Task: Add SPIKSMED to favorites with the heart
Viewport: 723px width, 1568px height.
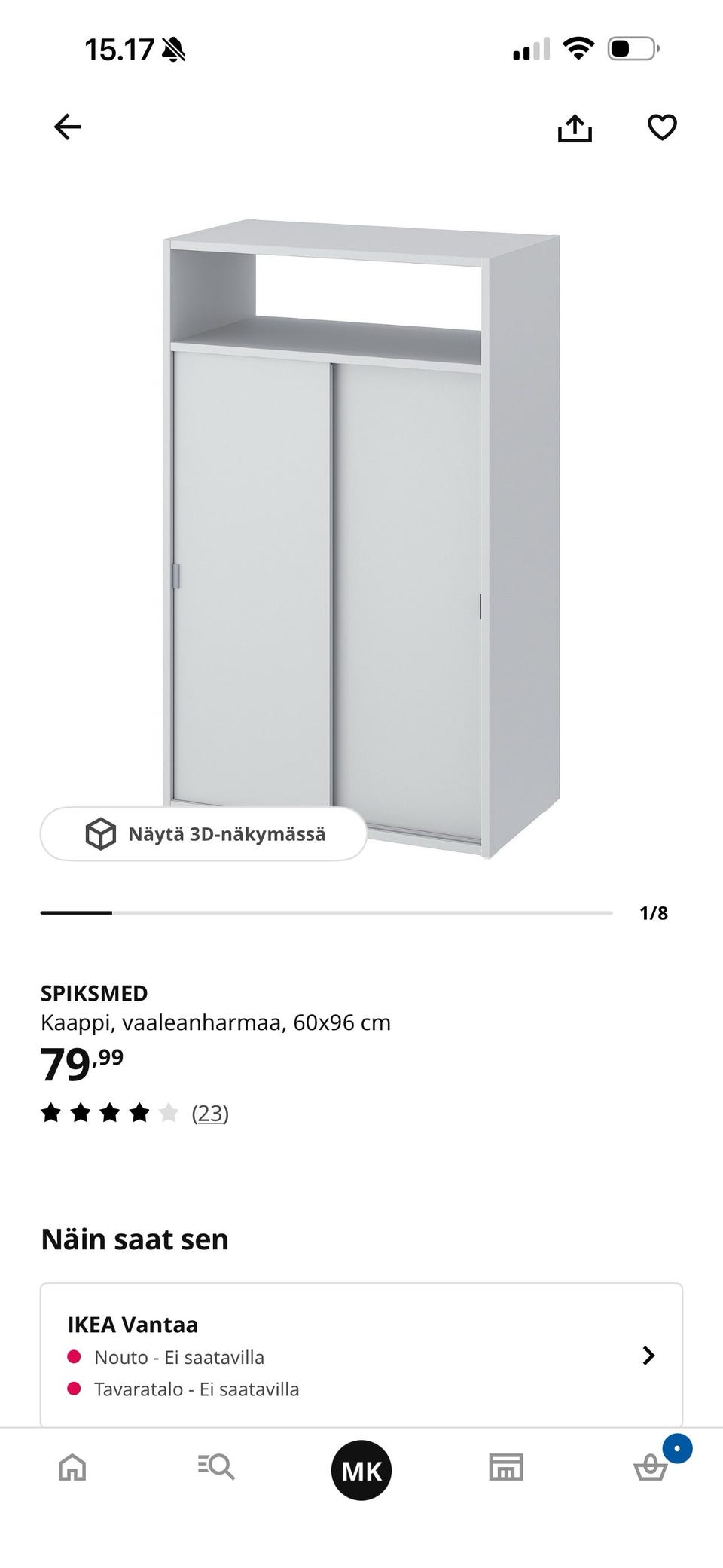Action: point(662,127)
